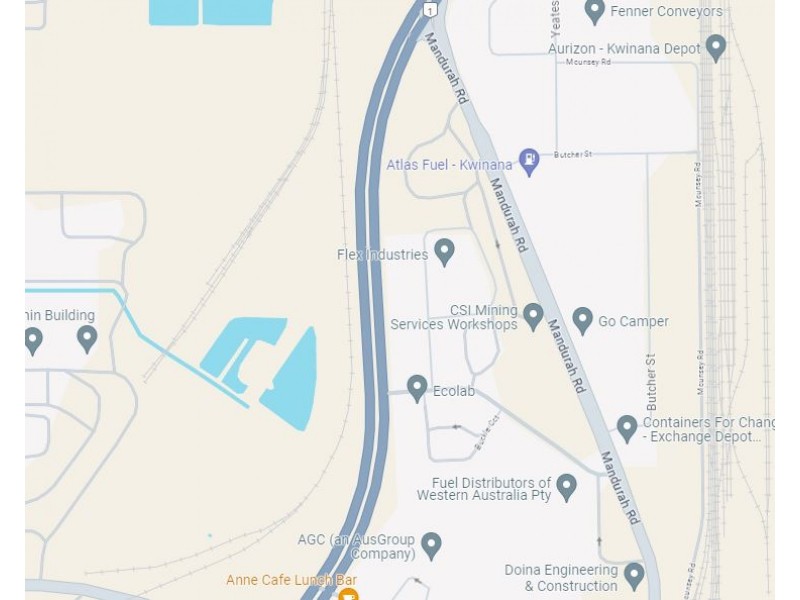The height and width of the screenshot is (600, 800).
Task: Tap the Doina Engineering & Construction pin
Action: pos(633,574)
